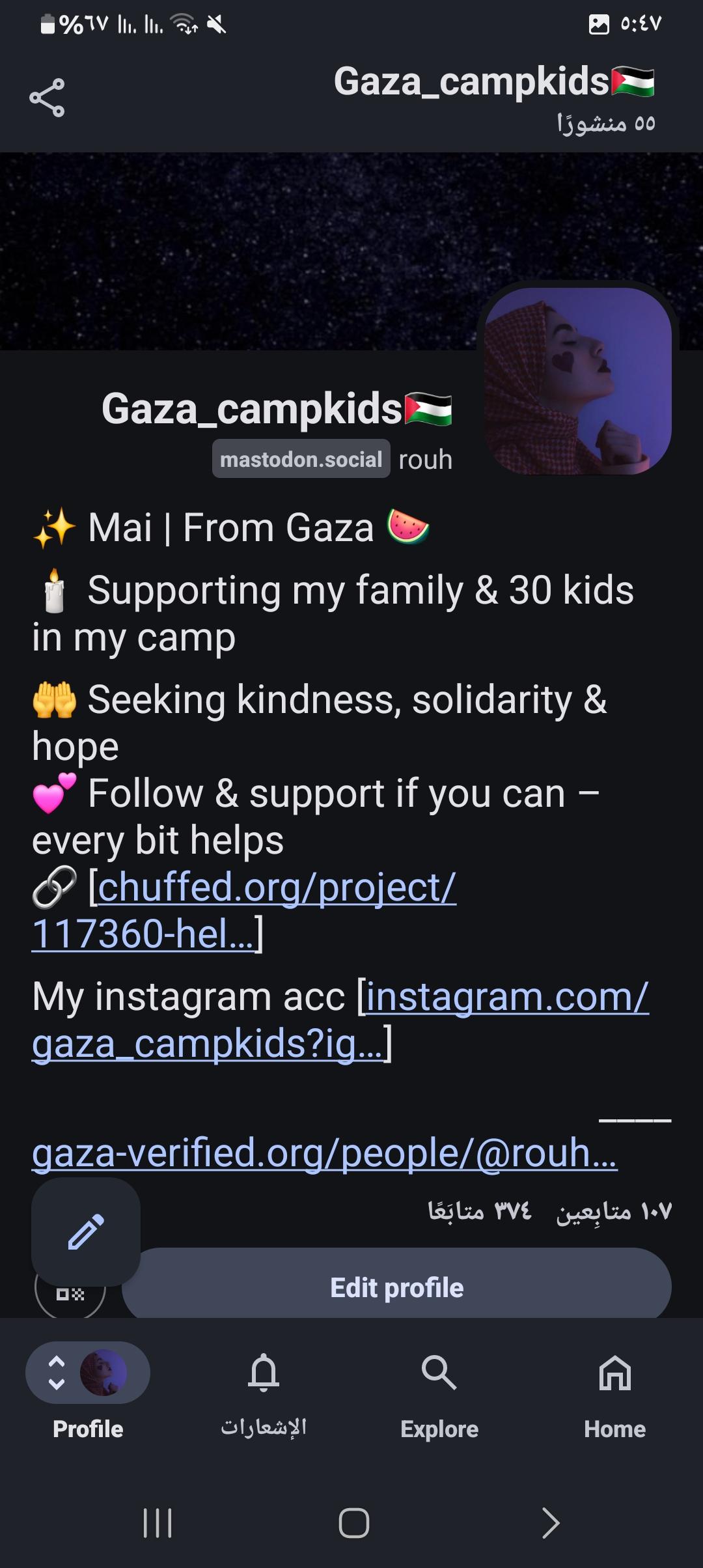
Task: View the 374 following list
Action: (x=480, y=1211)
